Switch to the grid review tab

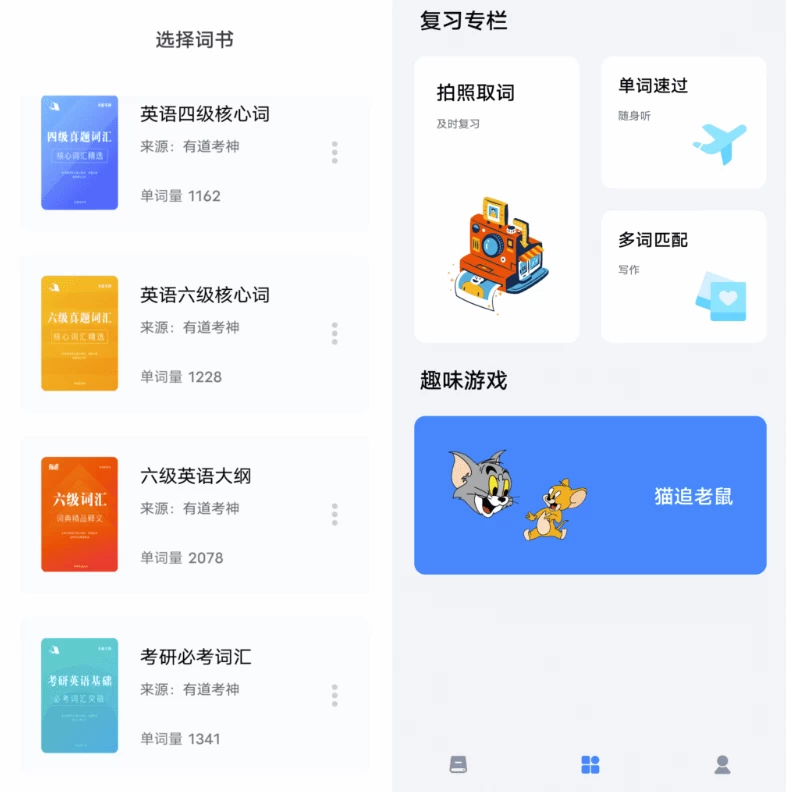[590, 765]
